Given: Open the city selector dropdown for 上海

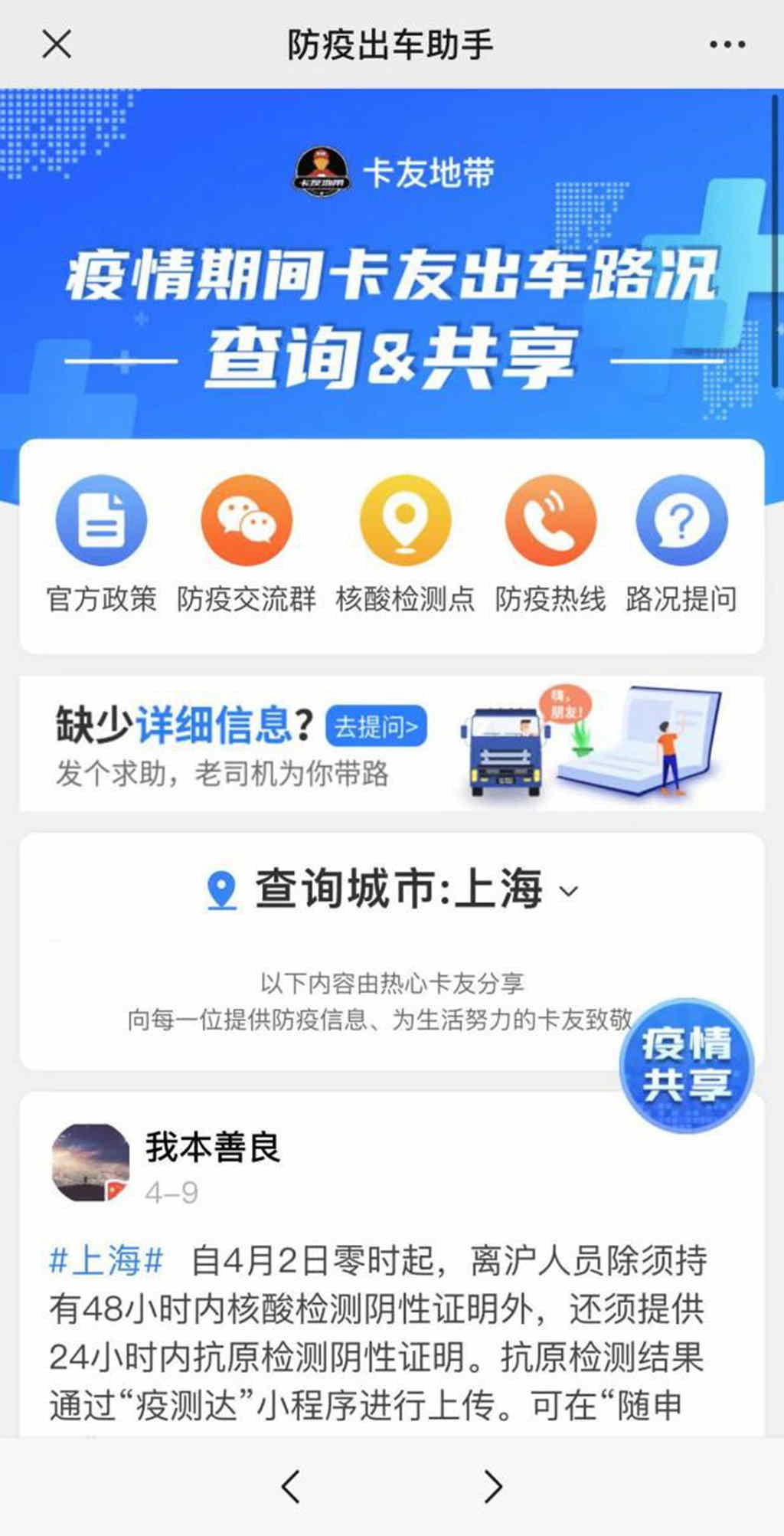Looking at the screenshot, I should click(567, 891).
